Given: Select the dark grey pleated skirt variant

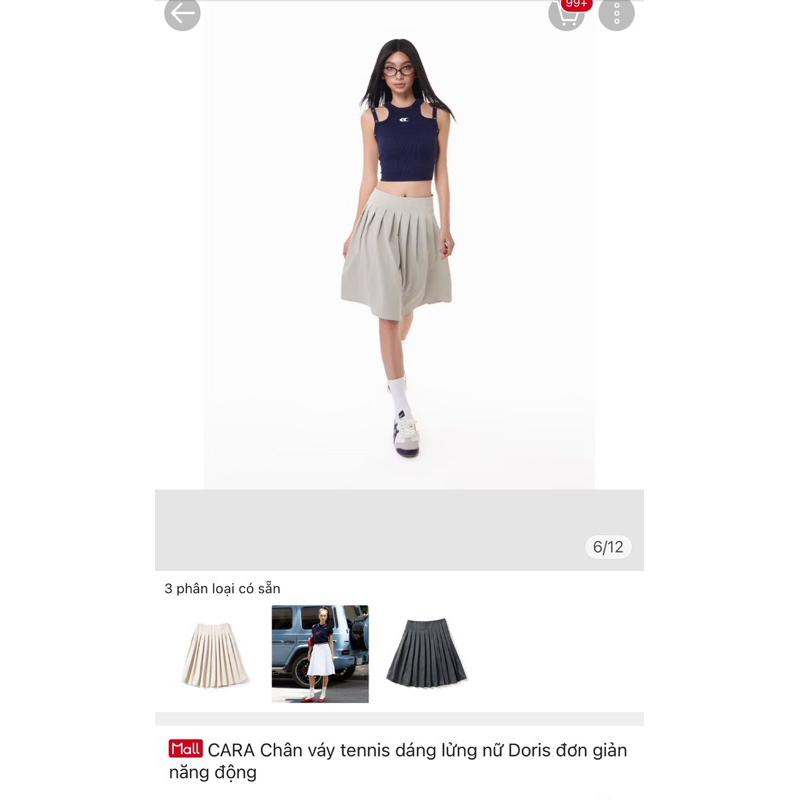Looking at the screenshot, I should coord(427,654).
